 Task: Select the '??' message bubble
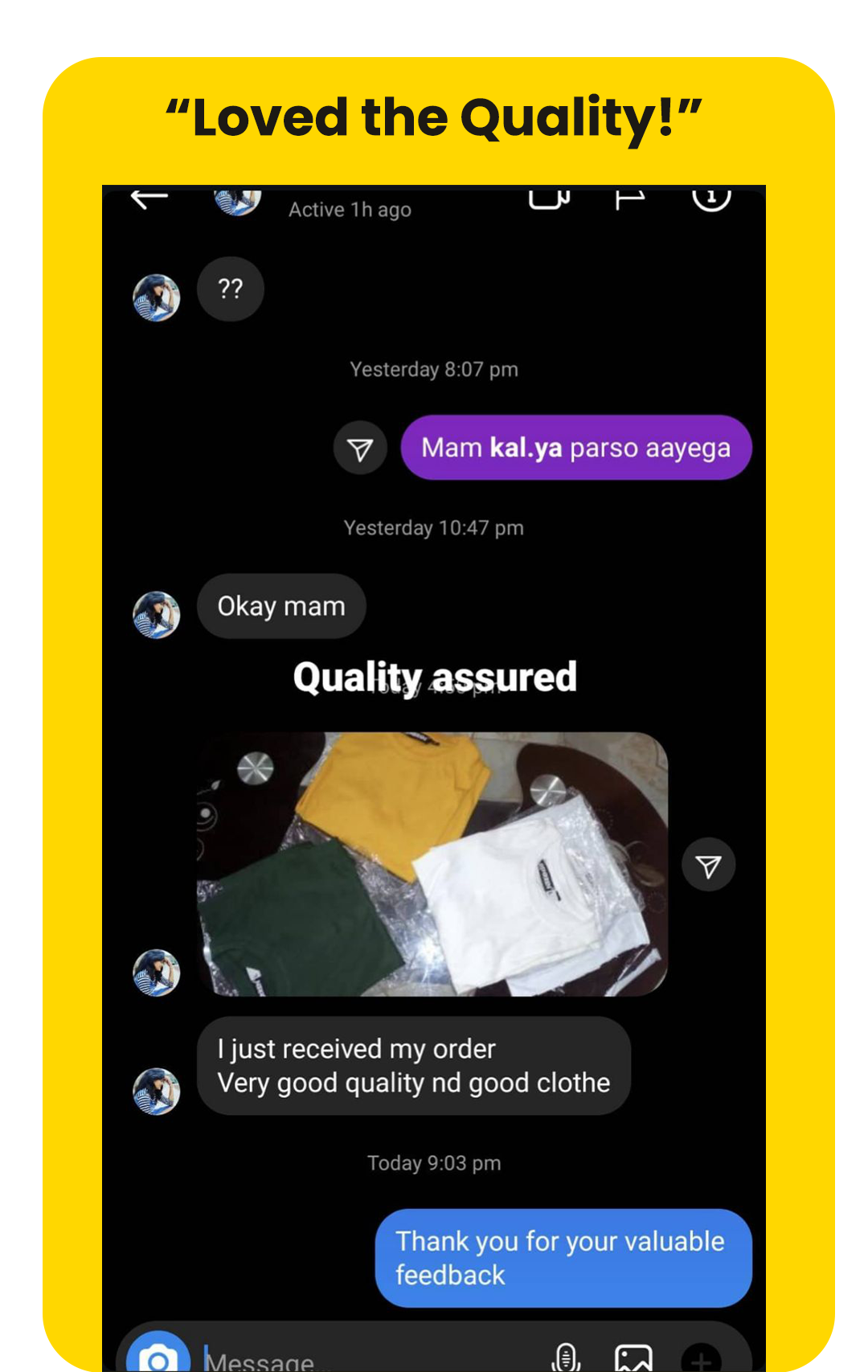coord(231,289)
